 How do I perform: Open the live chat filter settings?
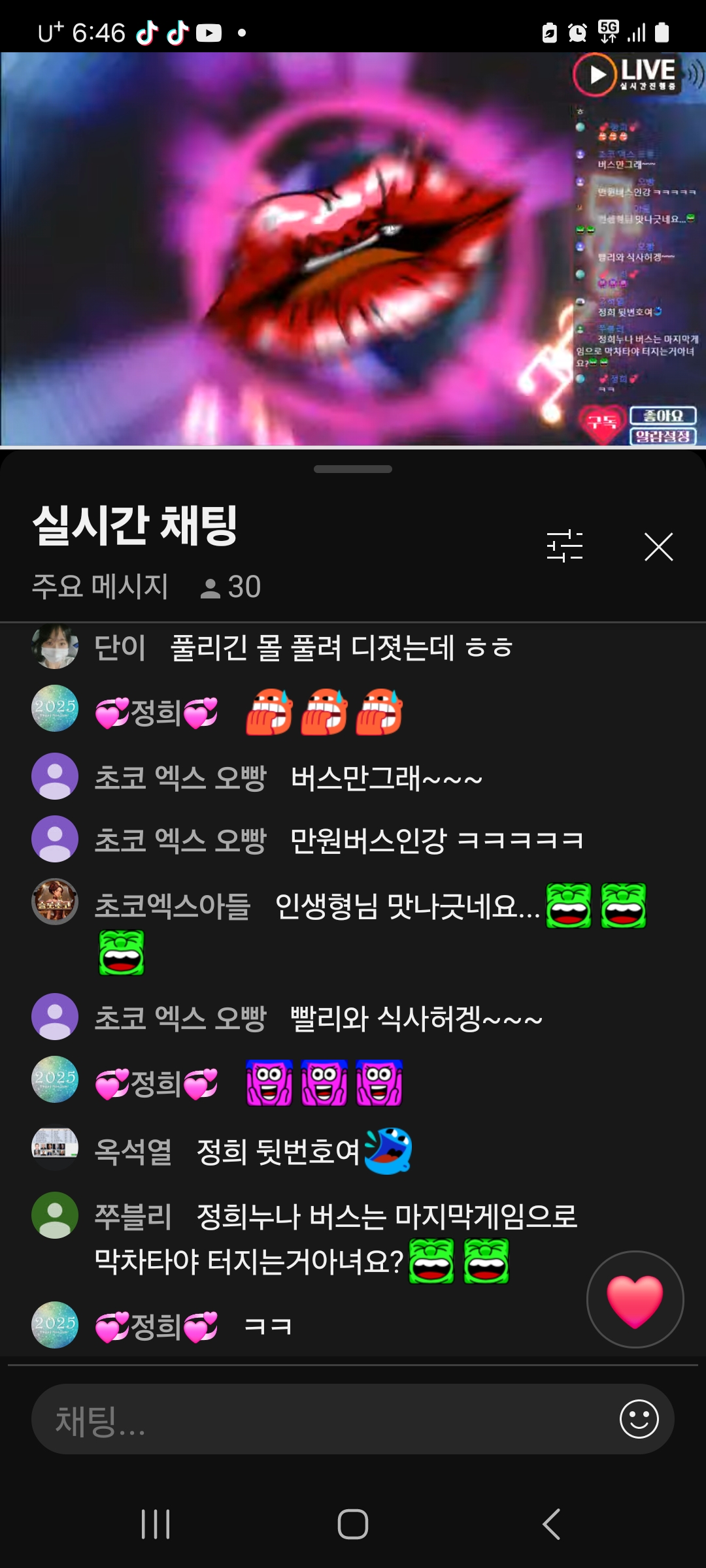564,546
